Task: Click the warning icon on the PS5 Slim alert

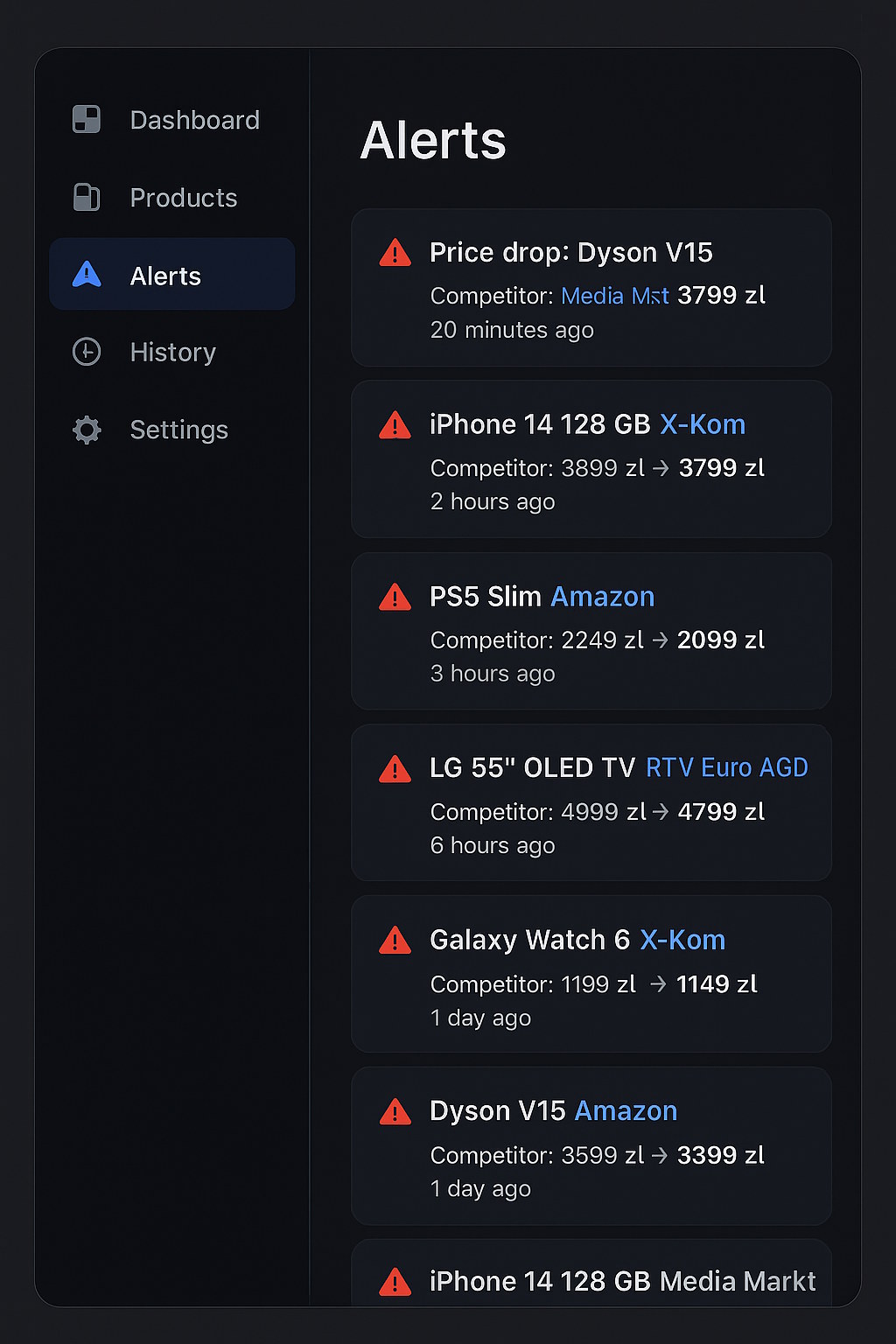Action: click(395, 597)
